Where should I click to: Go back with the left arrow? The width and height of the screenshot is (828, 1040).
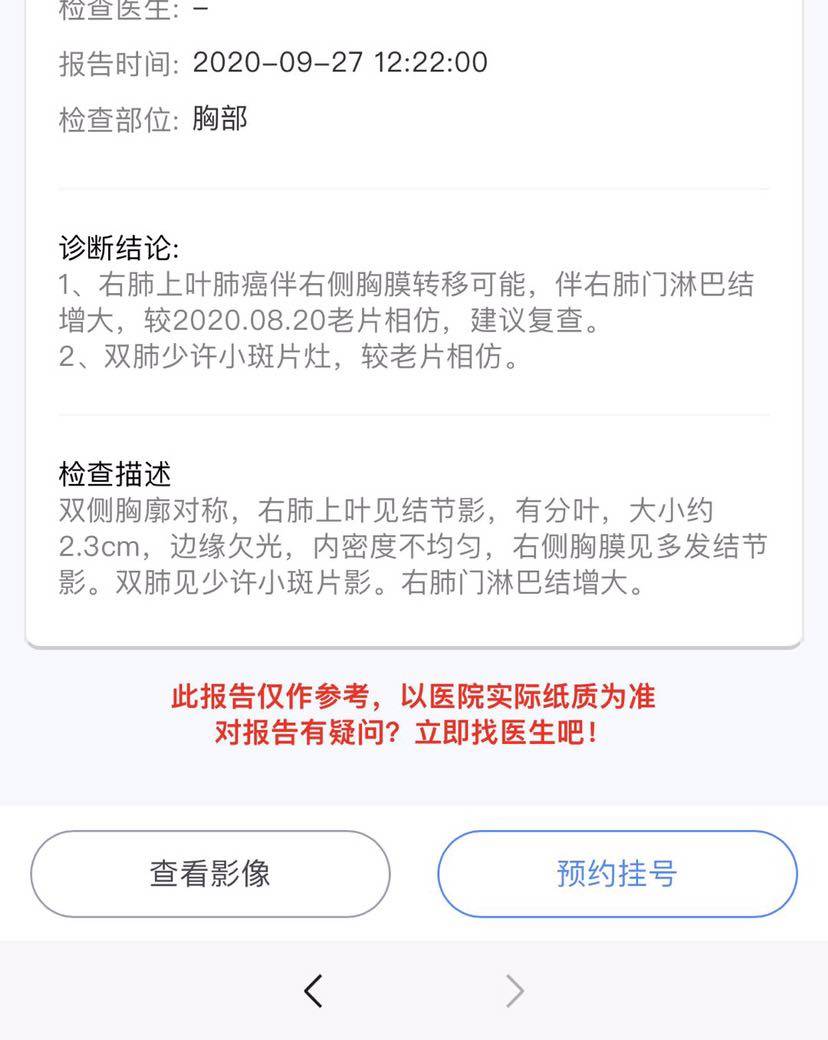[x=313, y=991]
